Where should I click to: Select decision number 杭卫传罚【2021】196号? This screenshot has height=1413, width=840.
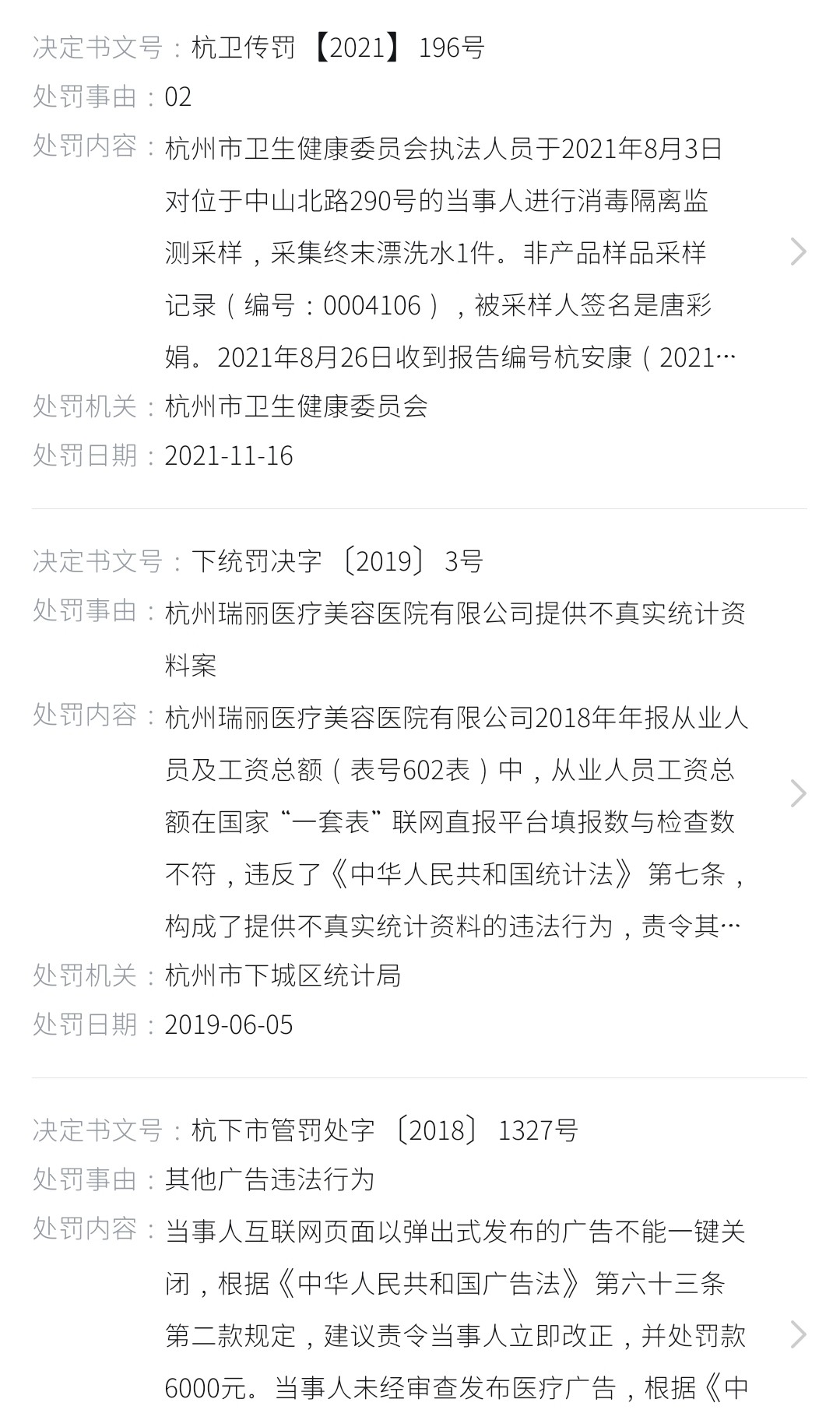[335, 48]
